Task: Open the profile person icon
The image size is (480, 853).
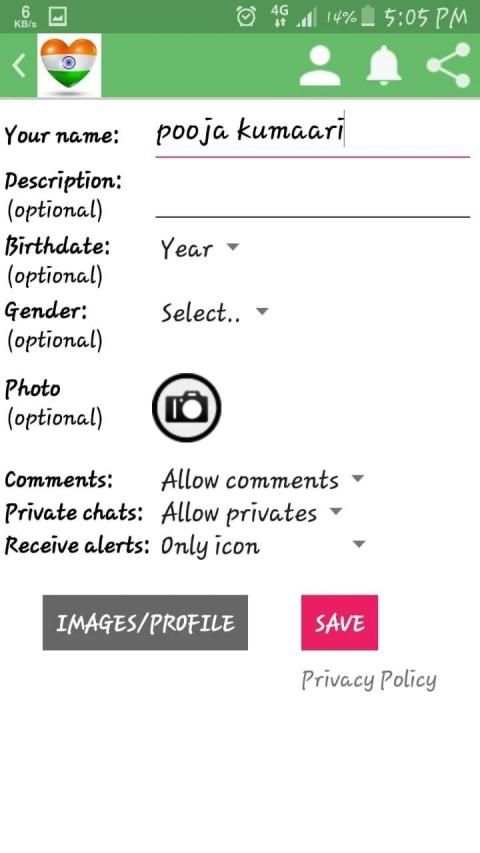Action: [321, 66]
